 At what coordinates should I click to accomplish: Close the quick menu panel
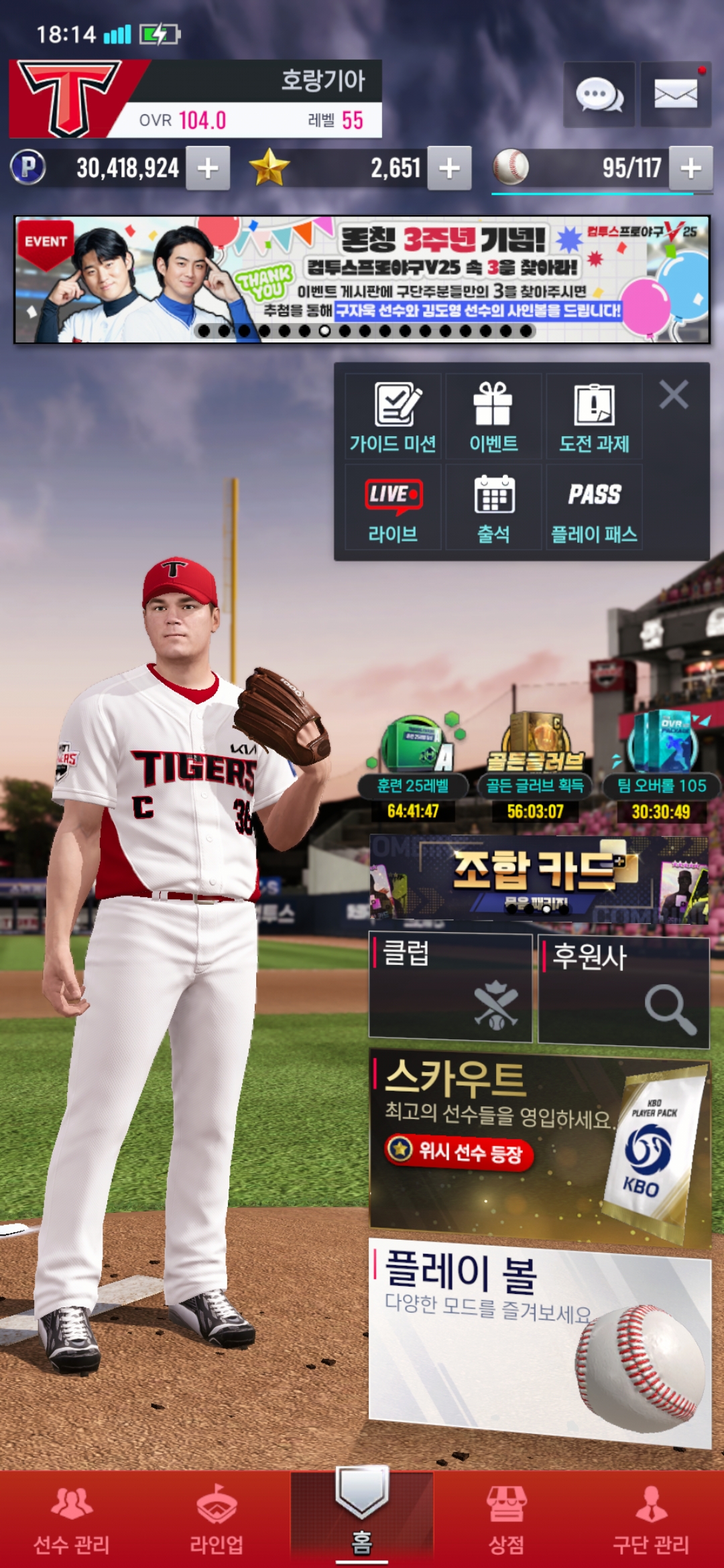pyautogui.click(x=674, y=395)
